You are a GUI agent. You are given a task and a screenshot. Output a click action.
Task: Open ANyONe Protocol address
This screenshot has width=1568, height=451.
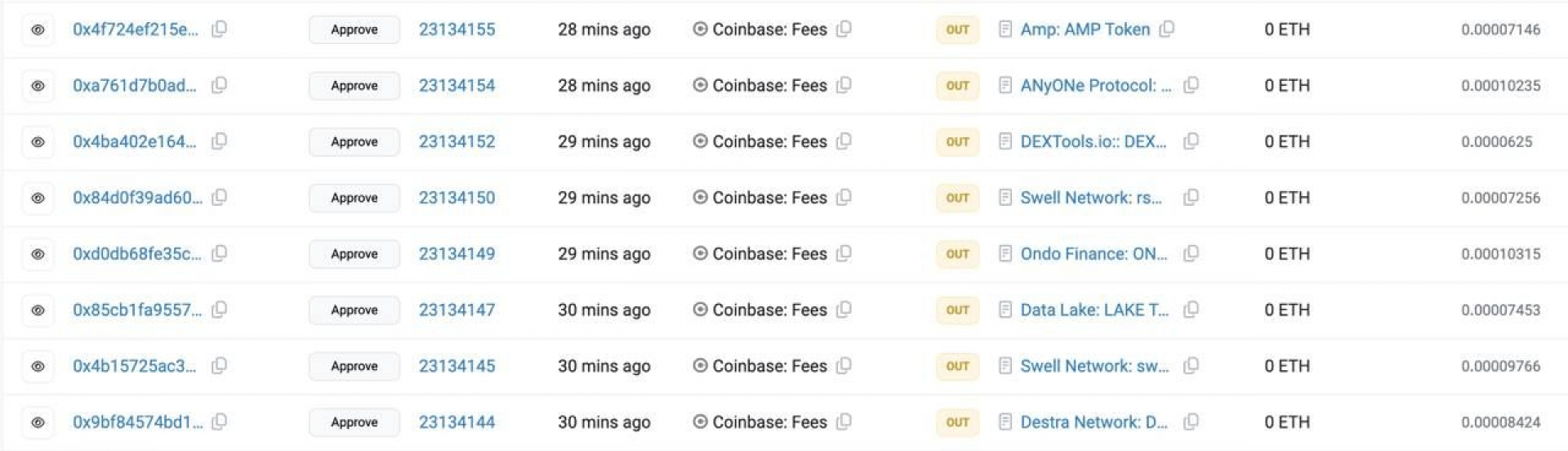coord(1095,86)
